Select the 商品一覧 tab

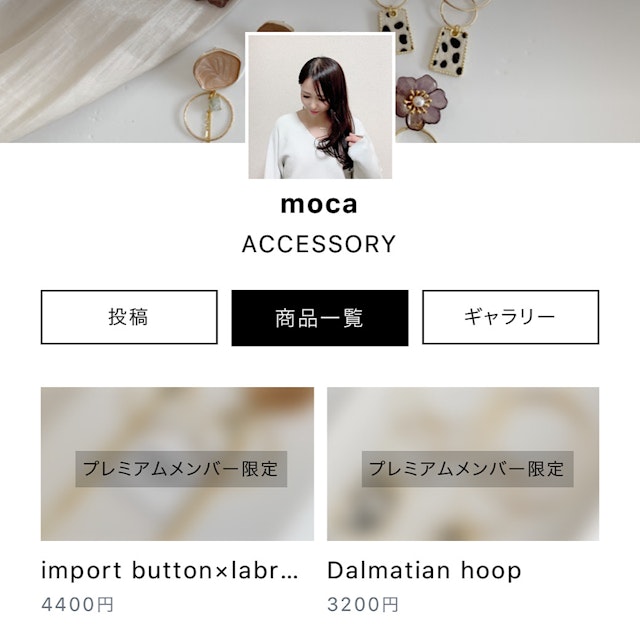pos(320,318)
